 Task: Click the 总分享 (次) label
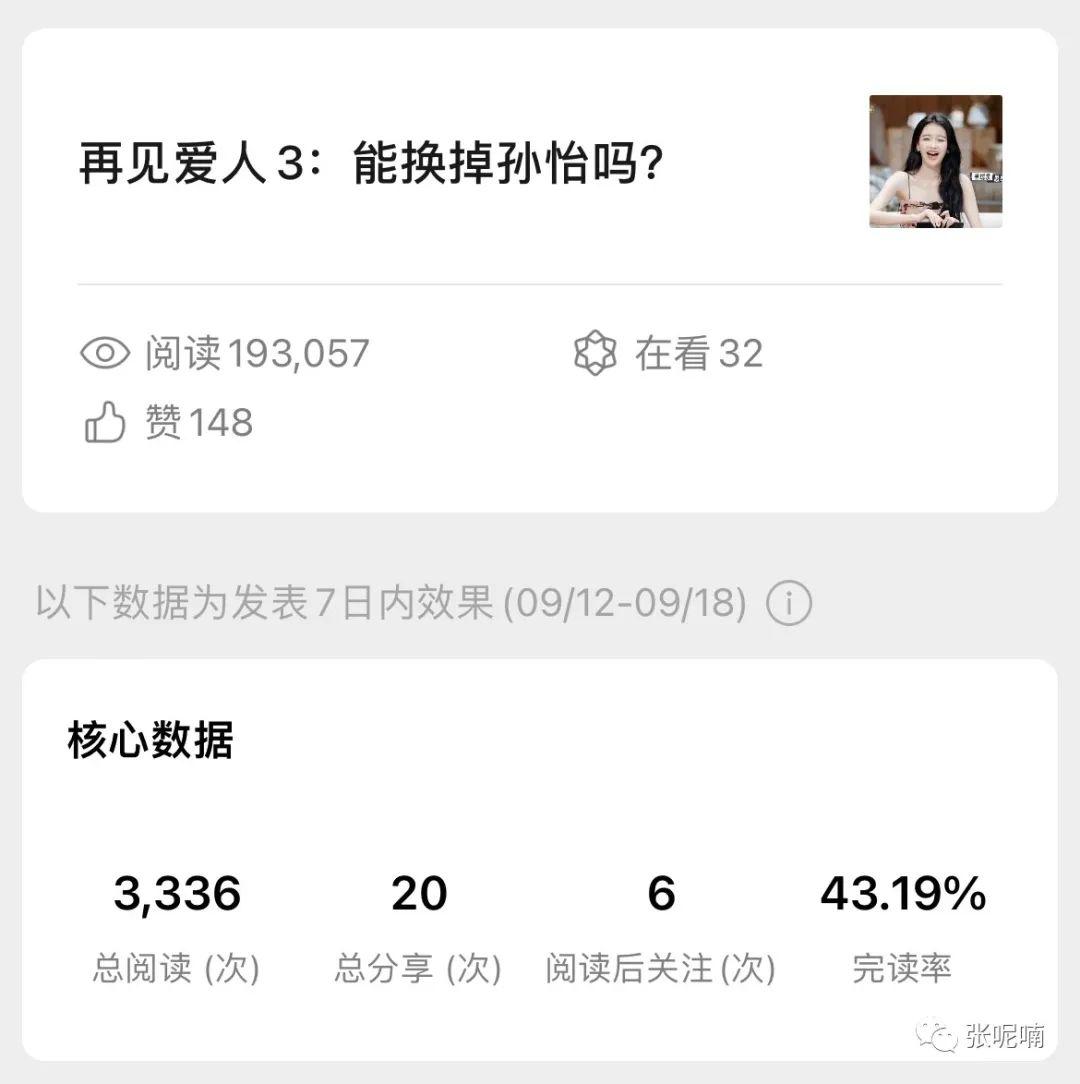pos(419,967)
